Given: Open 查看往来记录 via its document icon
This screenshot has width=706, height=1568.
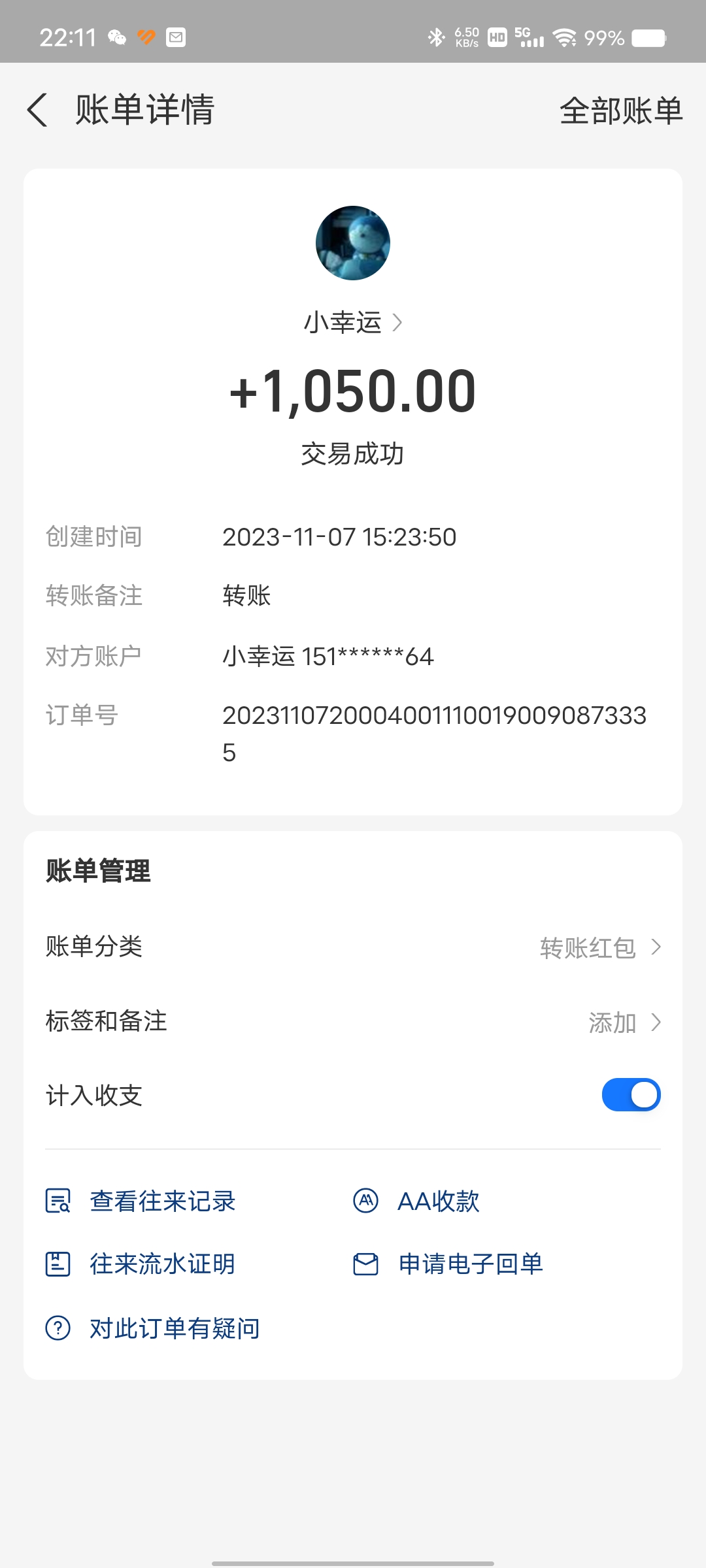Looking at the screenshot, I should [x=58, y=1201].
